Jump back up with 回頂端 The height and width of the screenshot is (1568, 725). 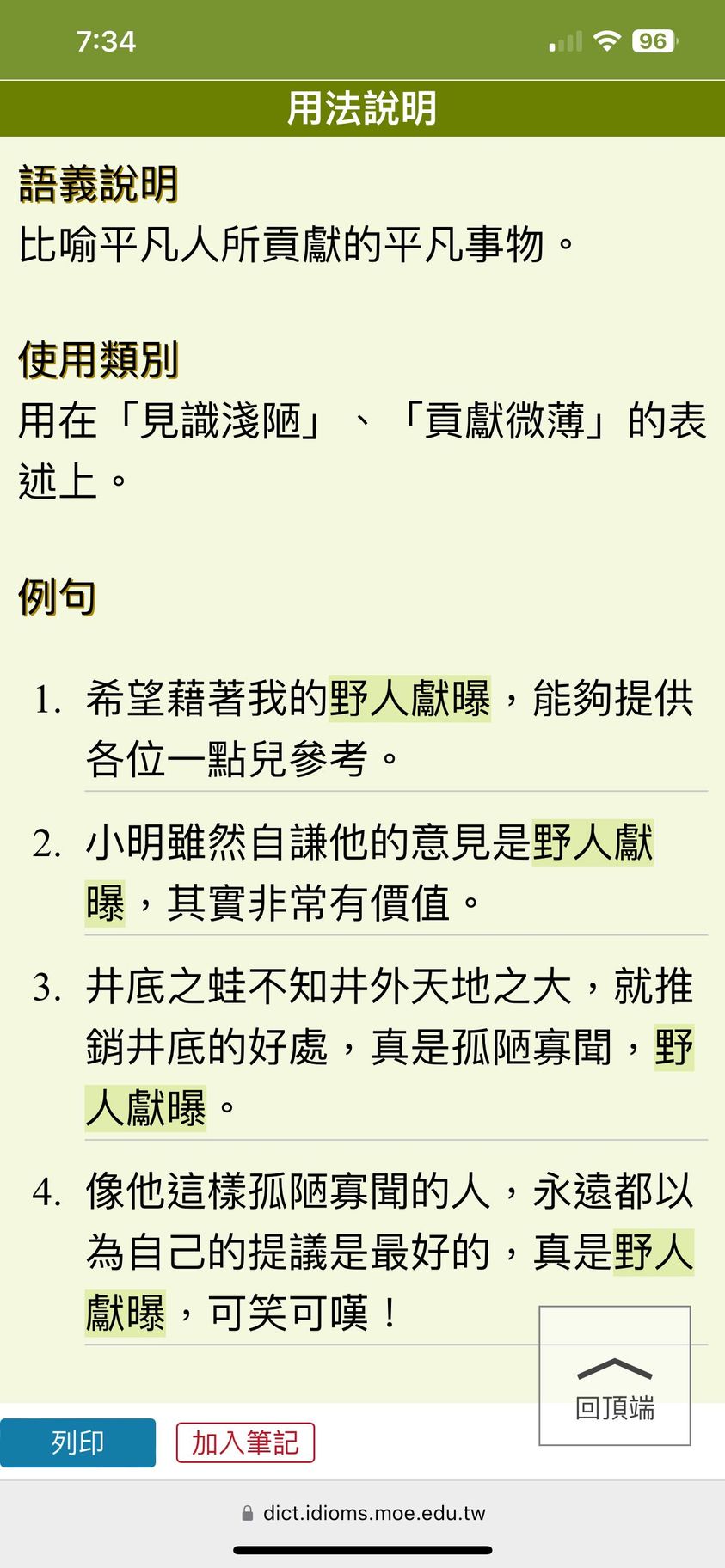(614, 1375)
